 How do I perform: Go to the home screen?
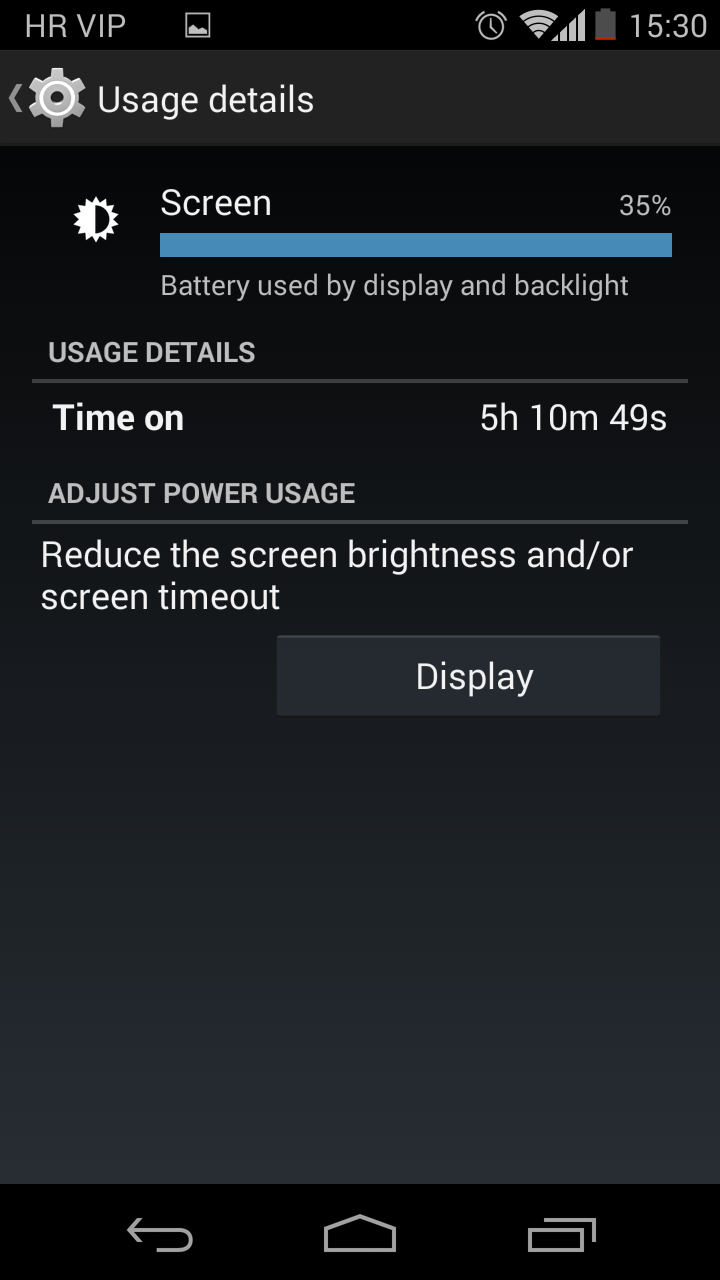point(360,1235)
